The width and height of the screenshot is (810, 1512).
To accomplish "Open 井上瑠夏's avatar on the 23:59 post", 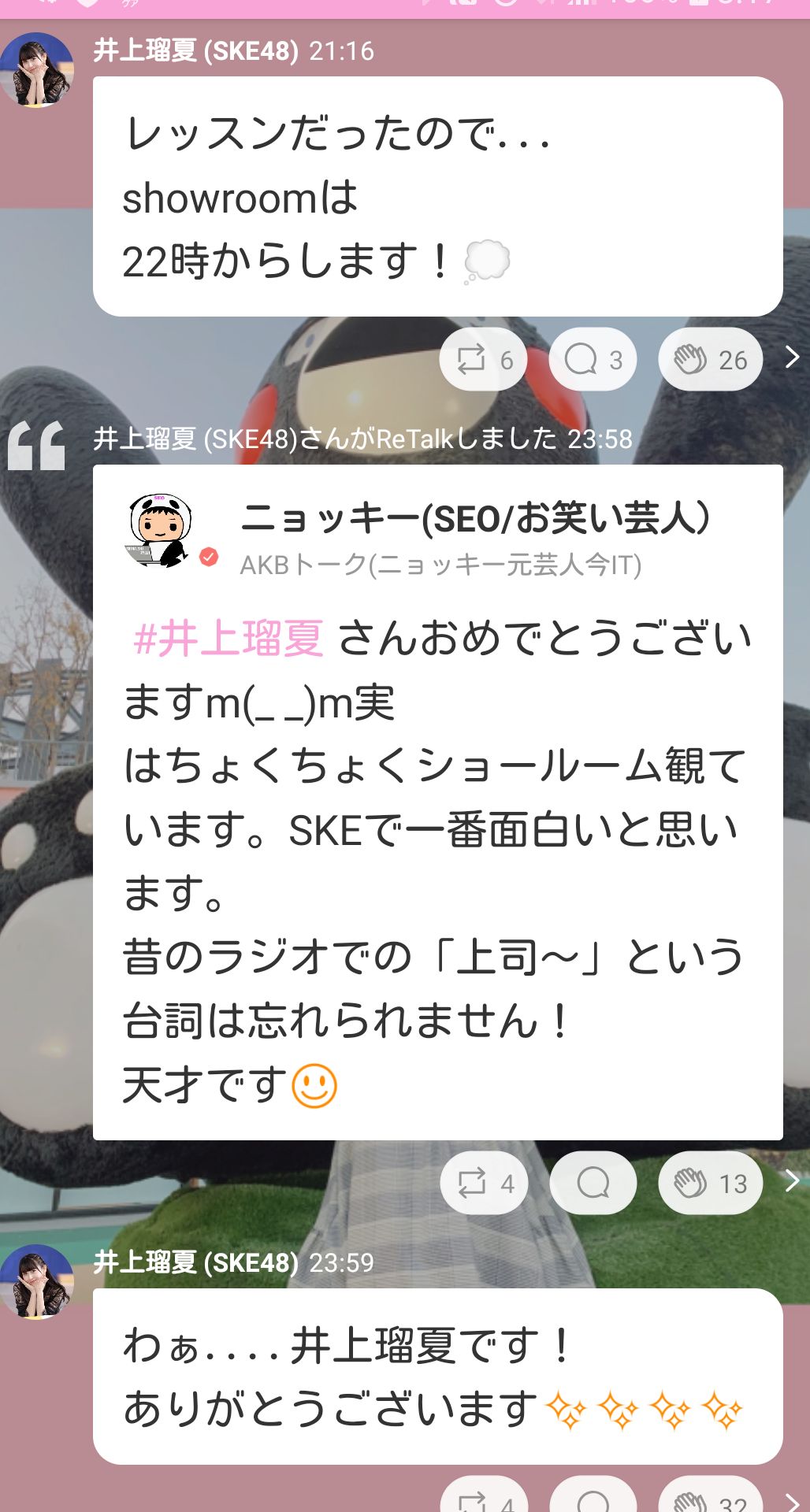I will click(x=37, y=1281).
